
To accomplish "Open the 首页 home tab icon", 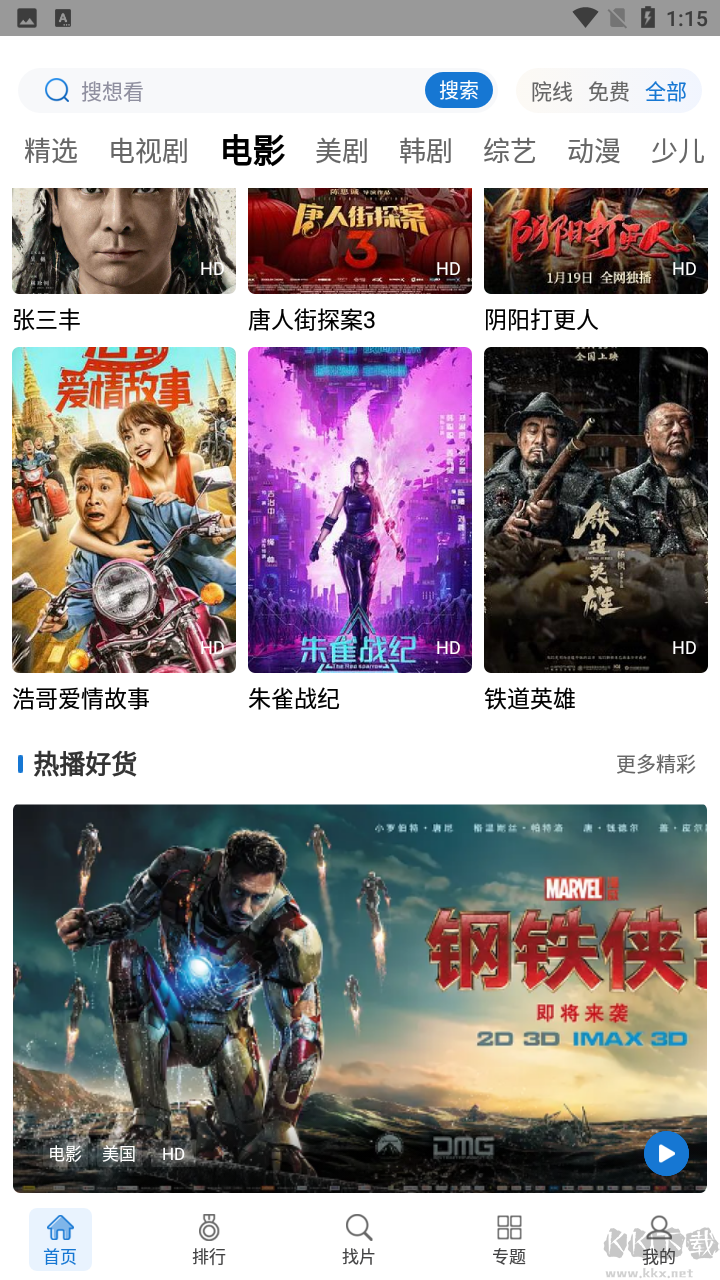I will coord(59,1228).
